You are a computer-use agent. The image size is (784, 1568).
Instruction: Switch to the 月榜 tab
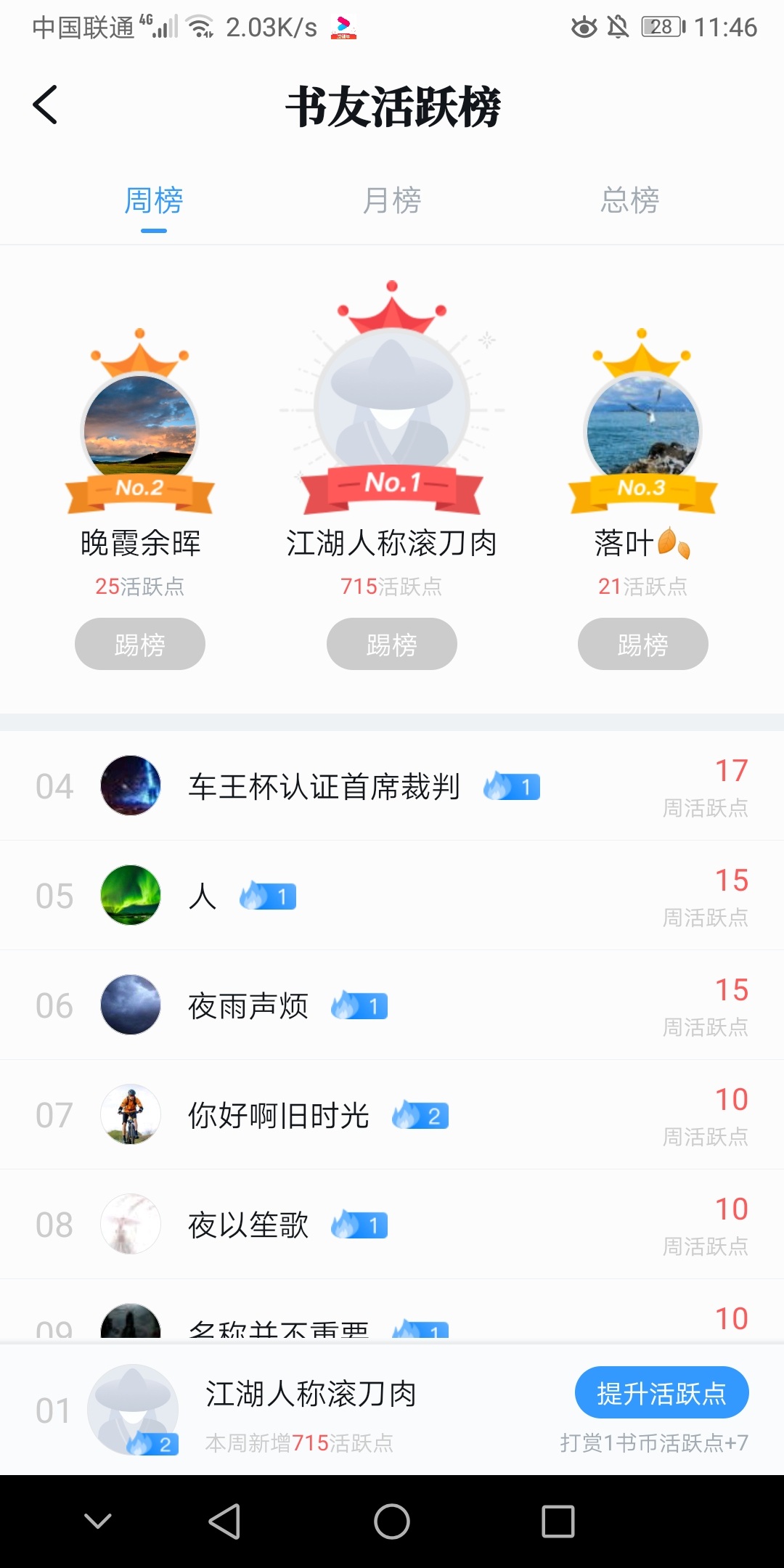pyautogui.click(x=392, y=201)
